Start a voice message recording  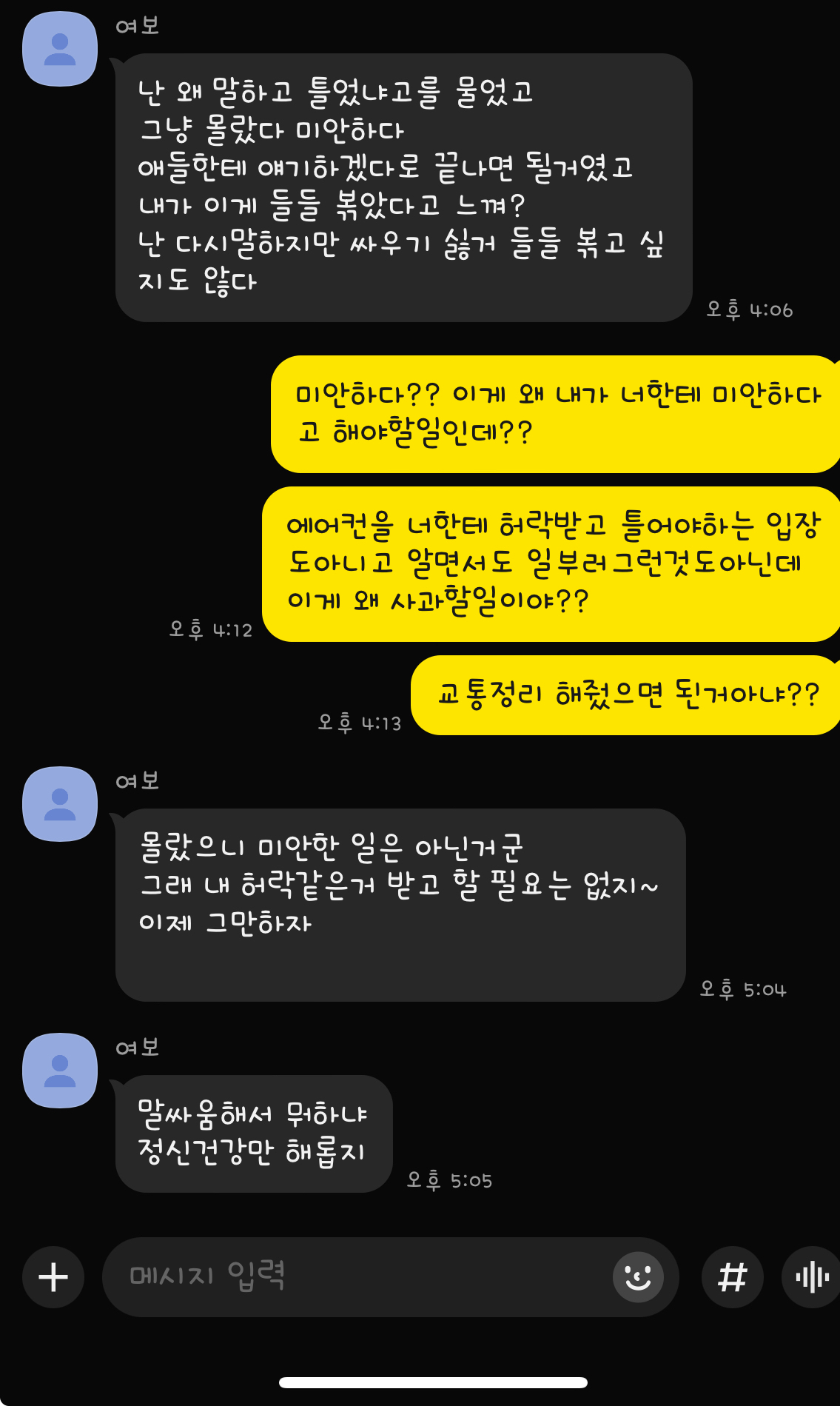[811, 1277]
